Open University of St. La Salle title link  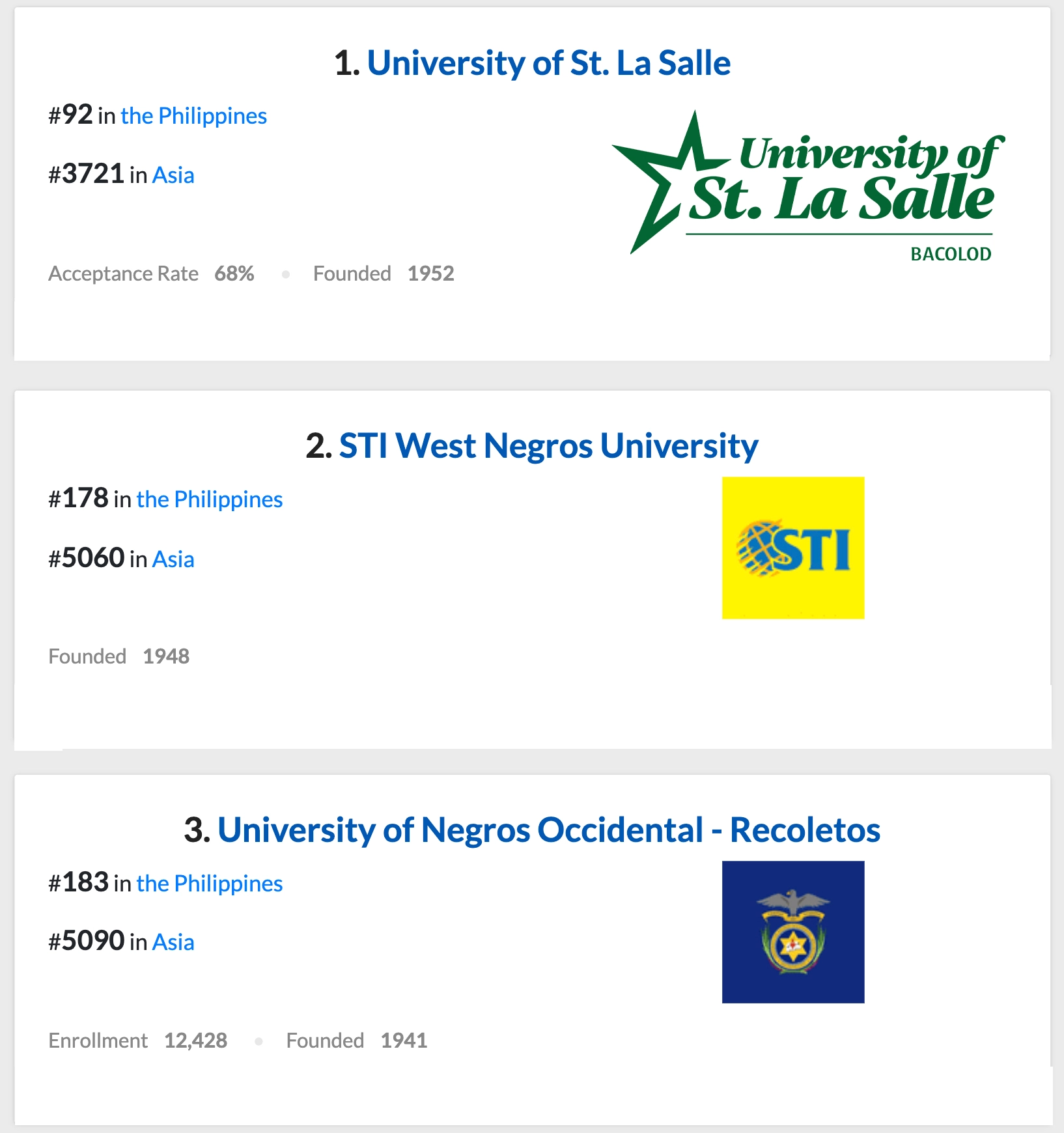coord(548,63)
